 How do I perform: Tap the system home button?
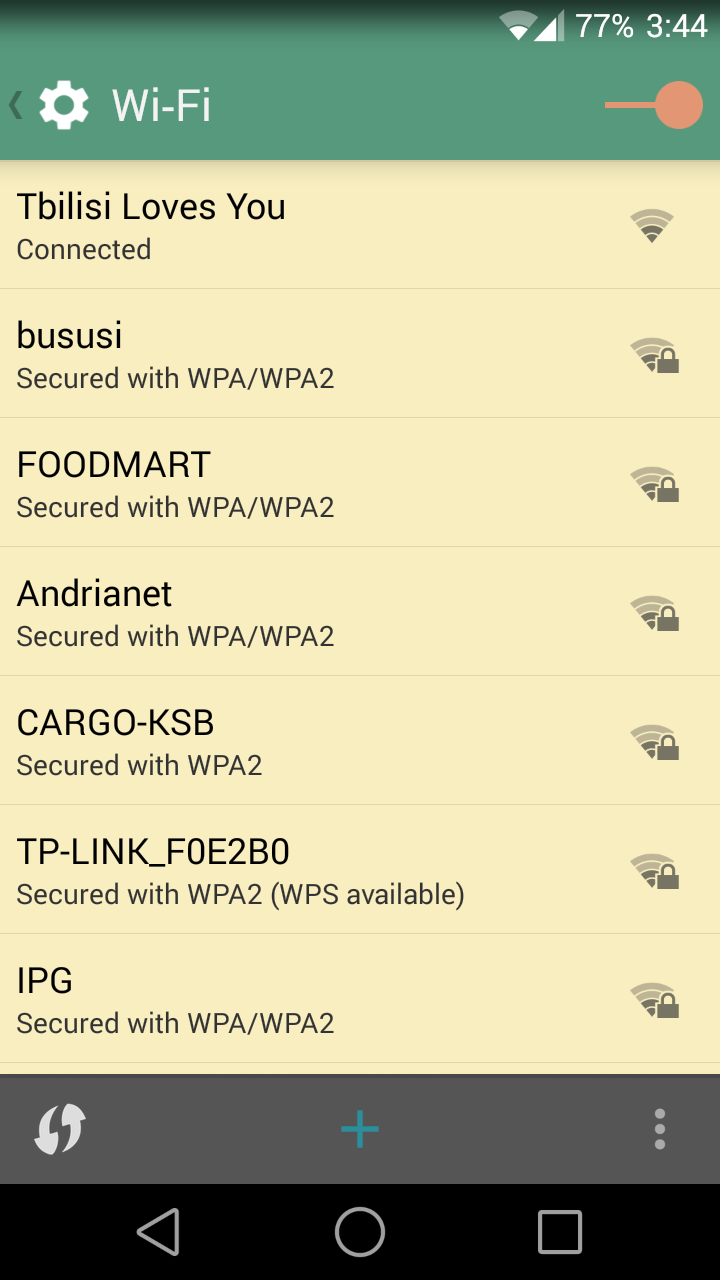click(x=360, y=1232)
